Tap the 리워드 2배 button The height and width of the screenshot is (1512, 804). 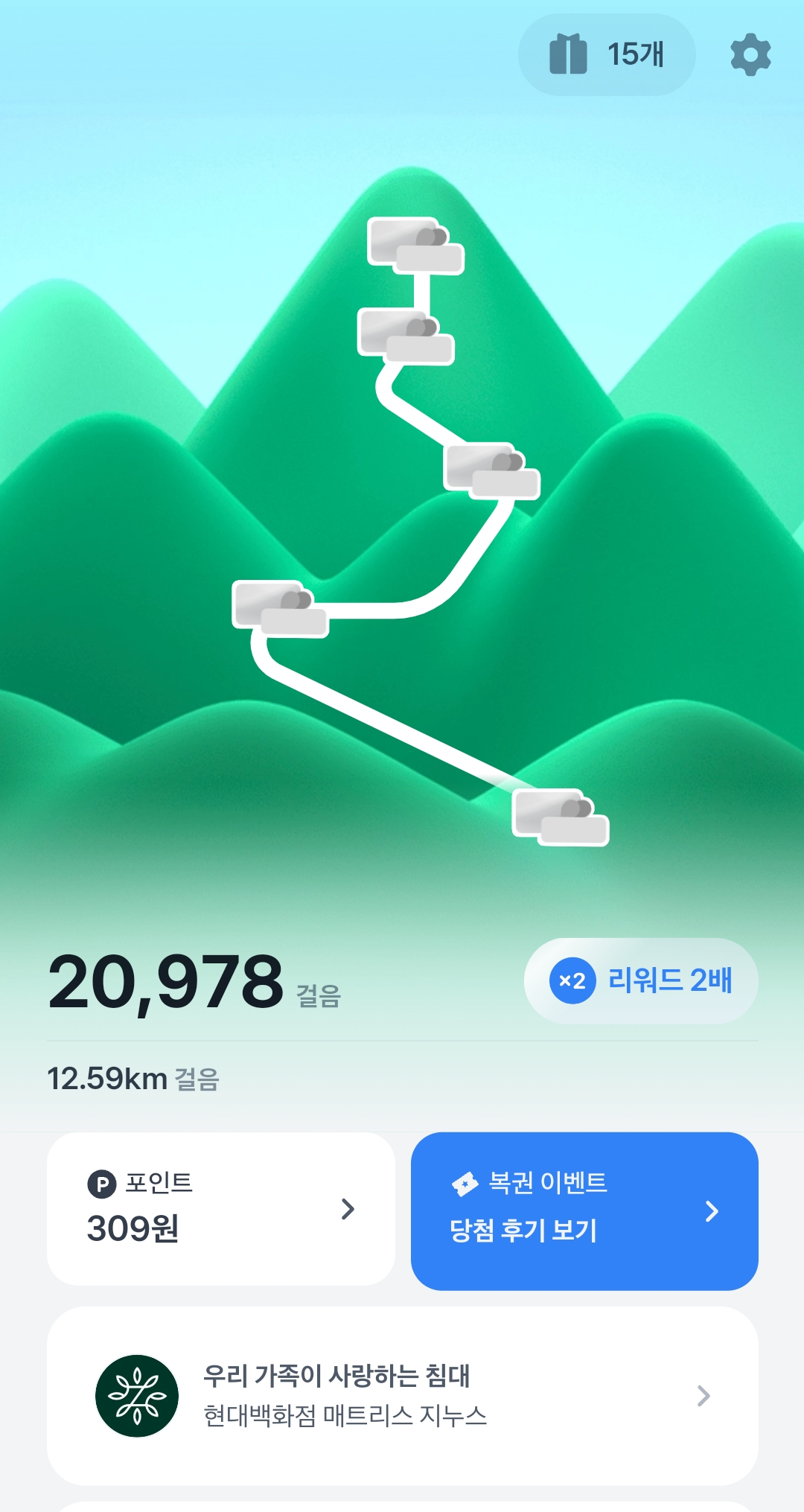tap(641, 980)
